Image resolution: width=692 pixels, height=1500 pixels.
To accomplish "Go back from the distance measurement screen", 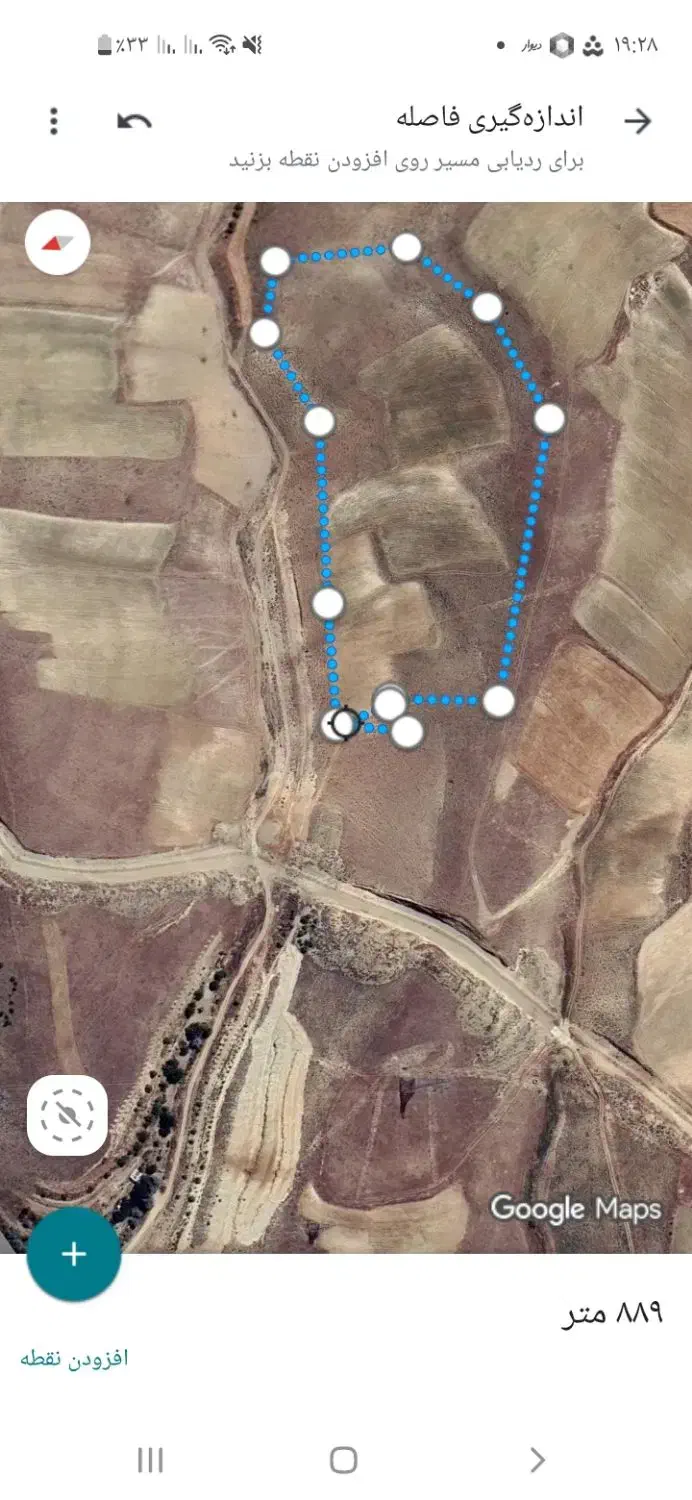I will pos(637,121).
